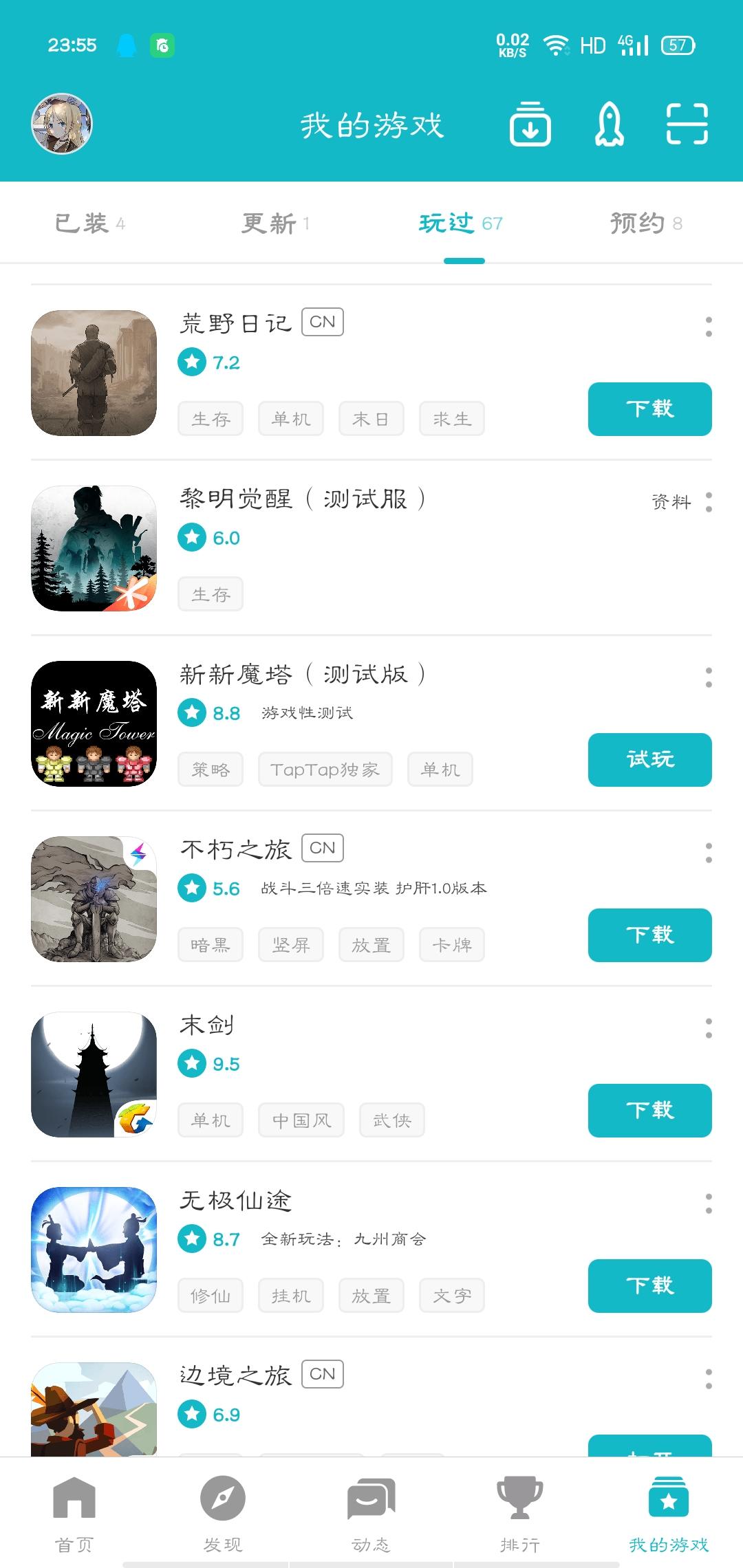Image resolution: width=743 pixels, height=1568 pixels.
Task: Open the 黎明觉醒（测试服）game page
Action: click(303, 499)
